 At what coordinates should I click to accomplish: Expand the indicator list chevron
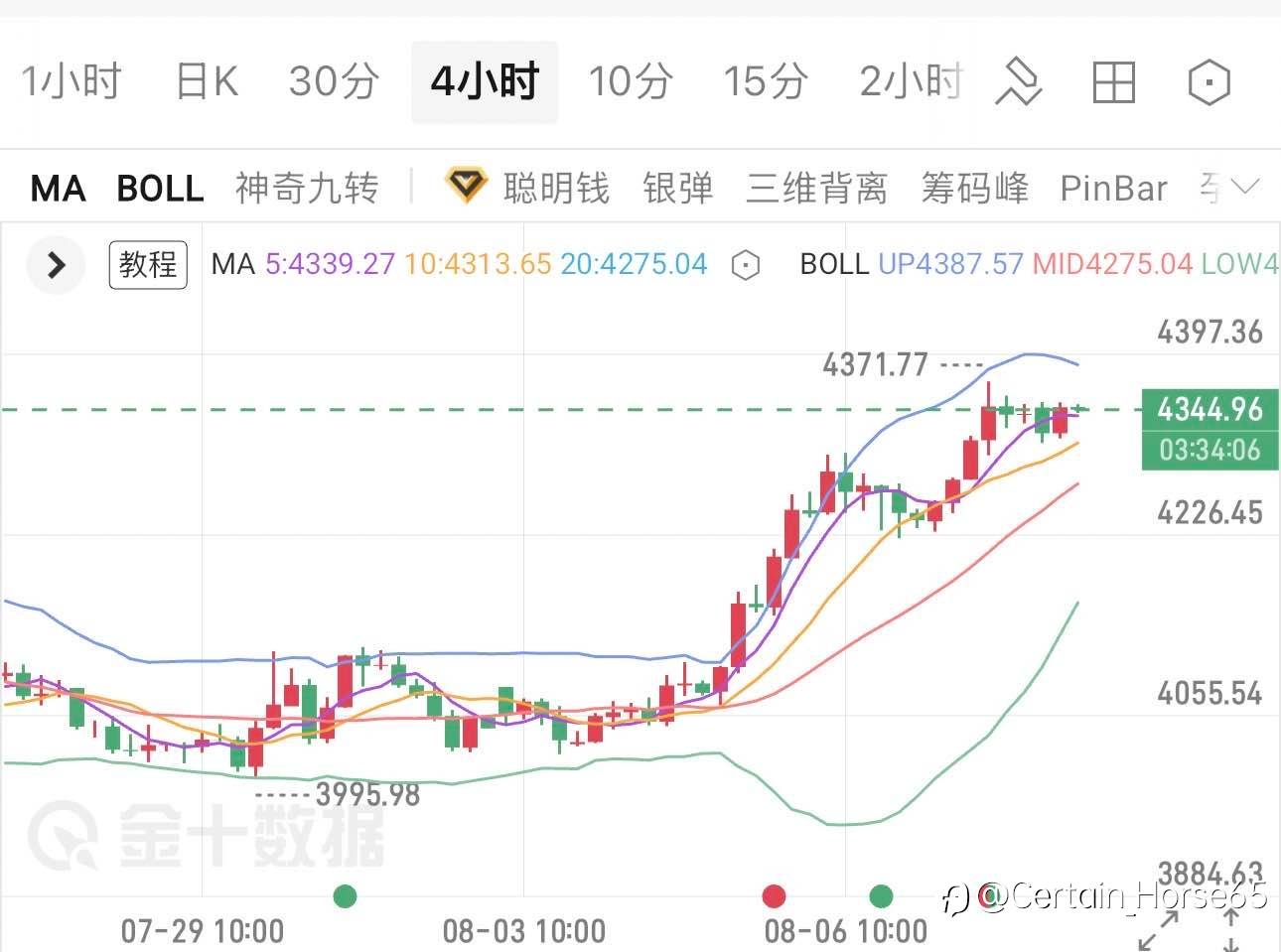(1244, 187)
